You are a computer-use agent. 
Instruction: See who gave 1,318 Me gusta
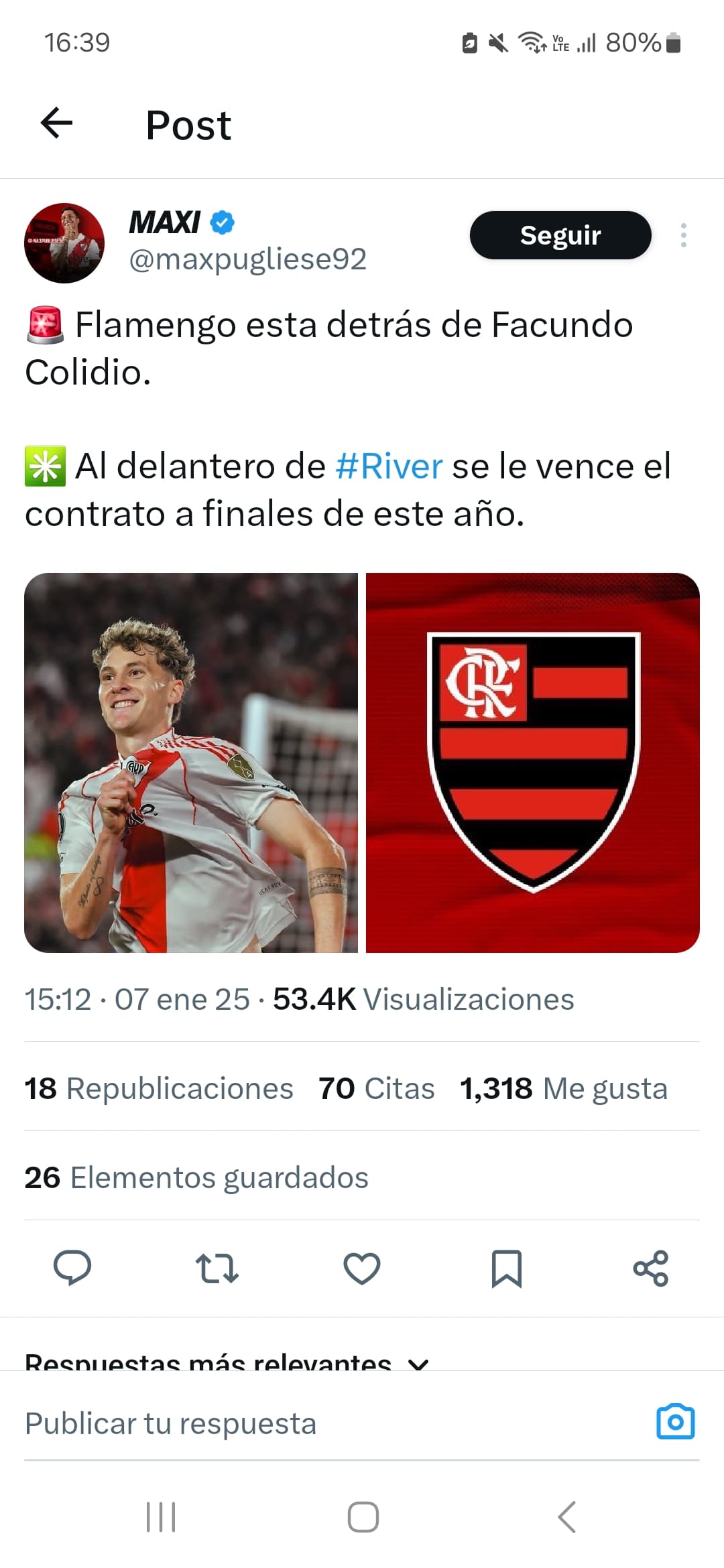pos(564,1088)
